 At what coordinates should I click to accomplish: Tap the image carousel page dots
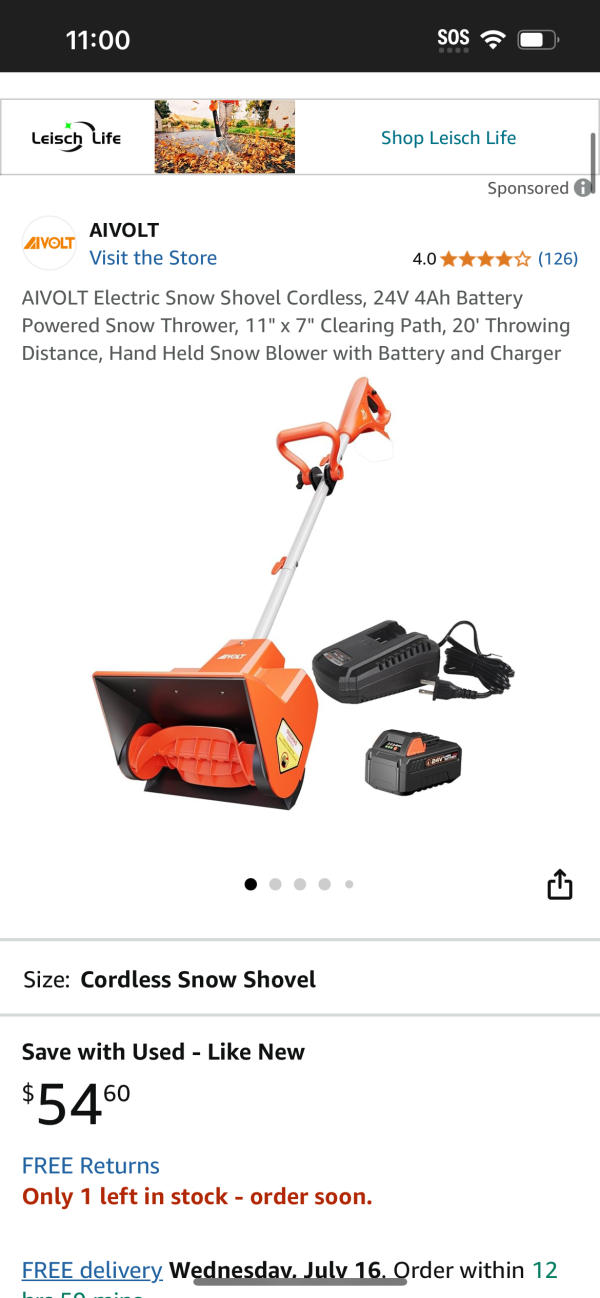pos(299,884)
